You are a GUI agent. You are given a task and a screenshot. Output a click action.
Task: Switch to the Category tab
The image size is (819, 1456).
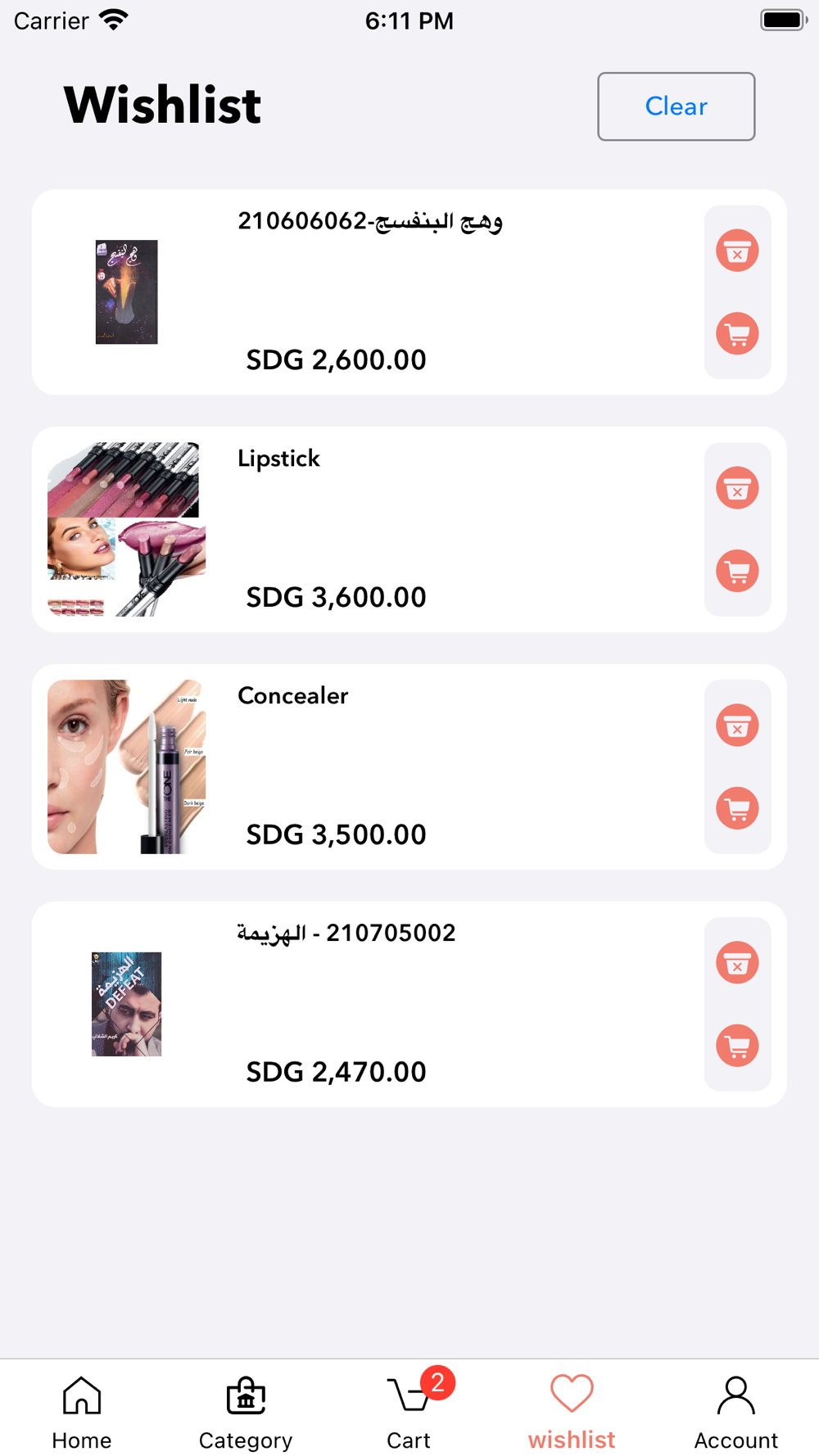tap(246, 1410)
